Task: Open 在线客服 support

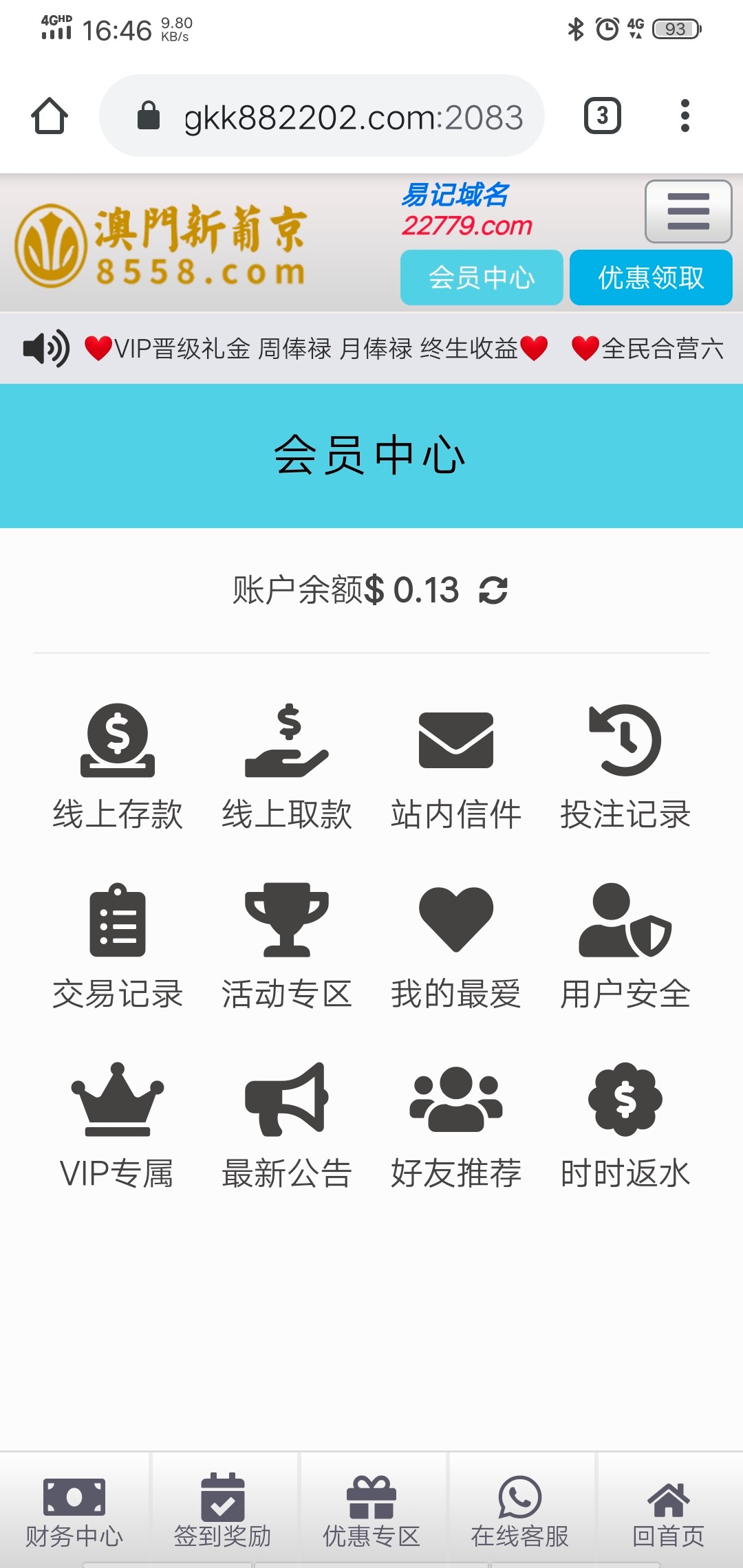Action: click(520, 1510)
